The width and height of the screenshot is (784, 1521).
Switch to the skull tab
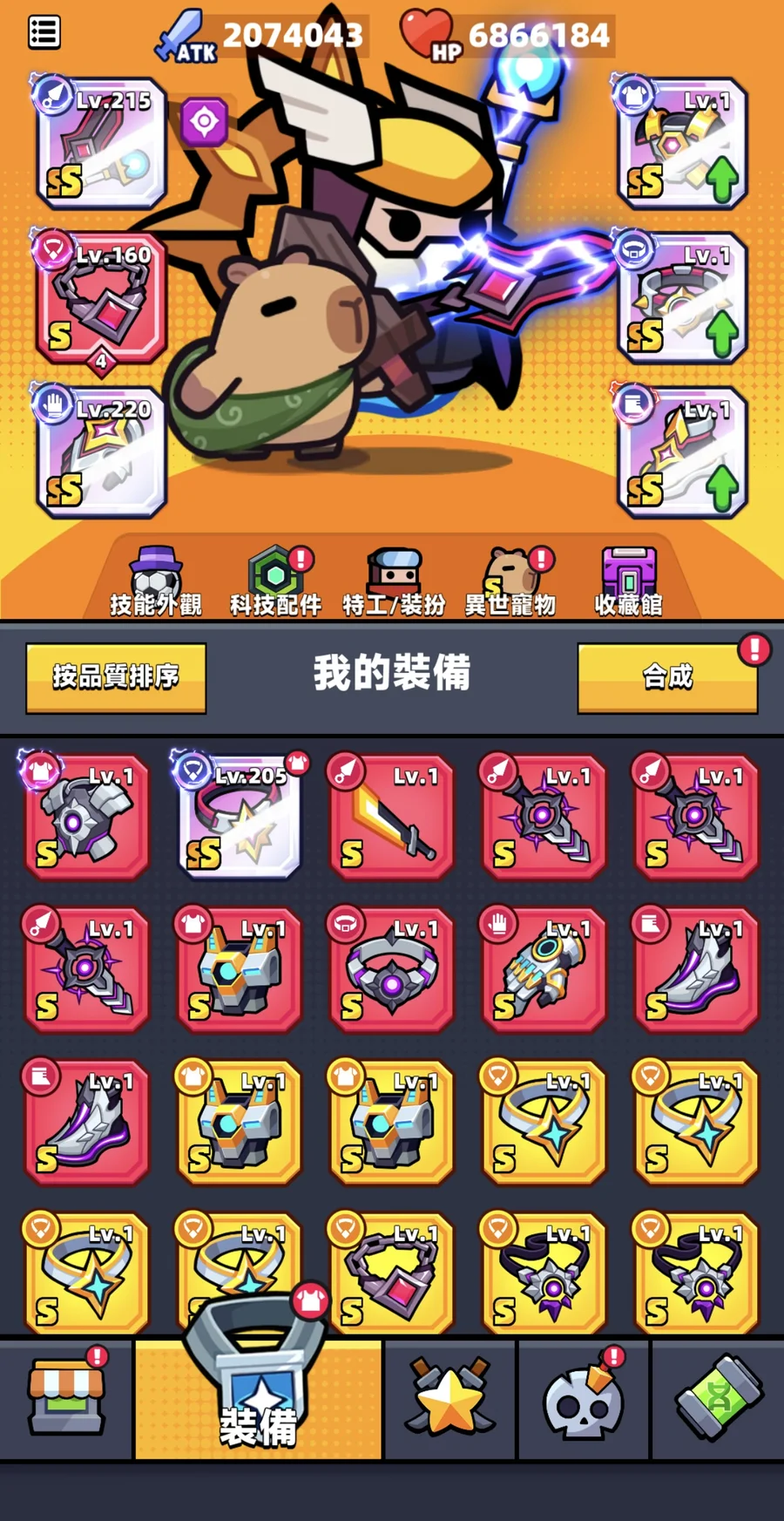click(x=583, y=1399)
